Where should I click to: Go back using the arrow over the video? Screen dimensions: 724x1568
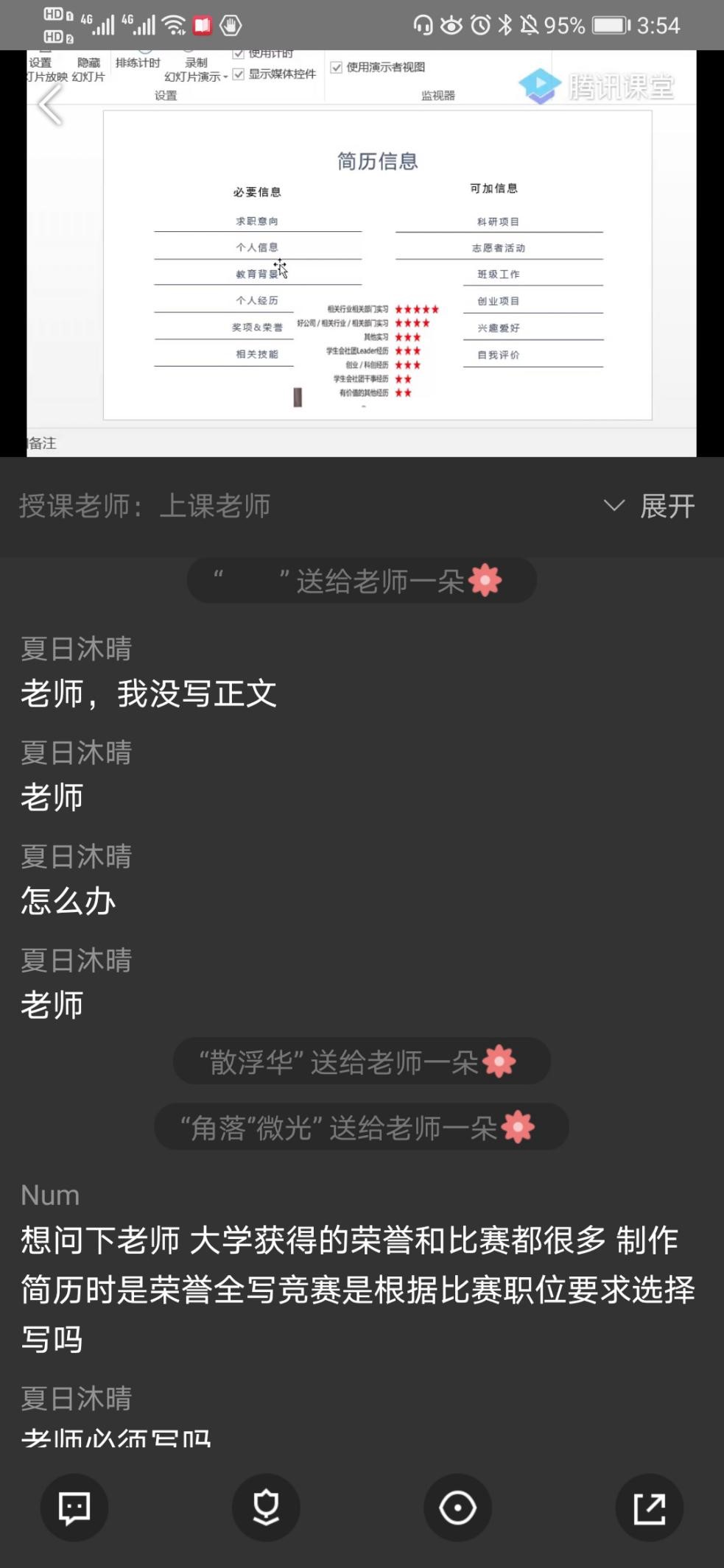coord(50,105)
